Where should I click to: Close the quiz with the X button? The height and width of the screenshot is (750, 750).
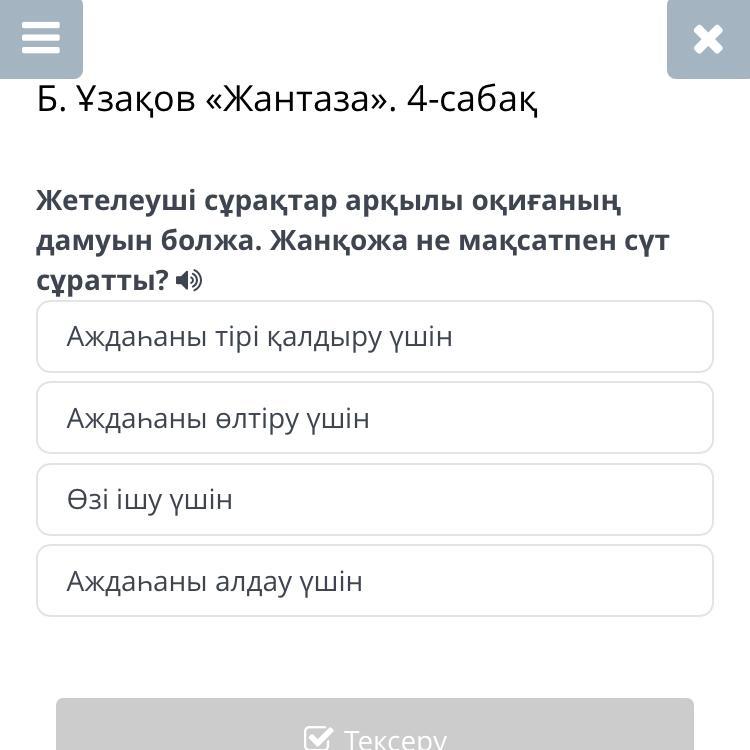pos(707,38)
